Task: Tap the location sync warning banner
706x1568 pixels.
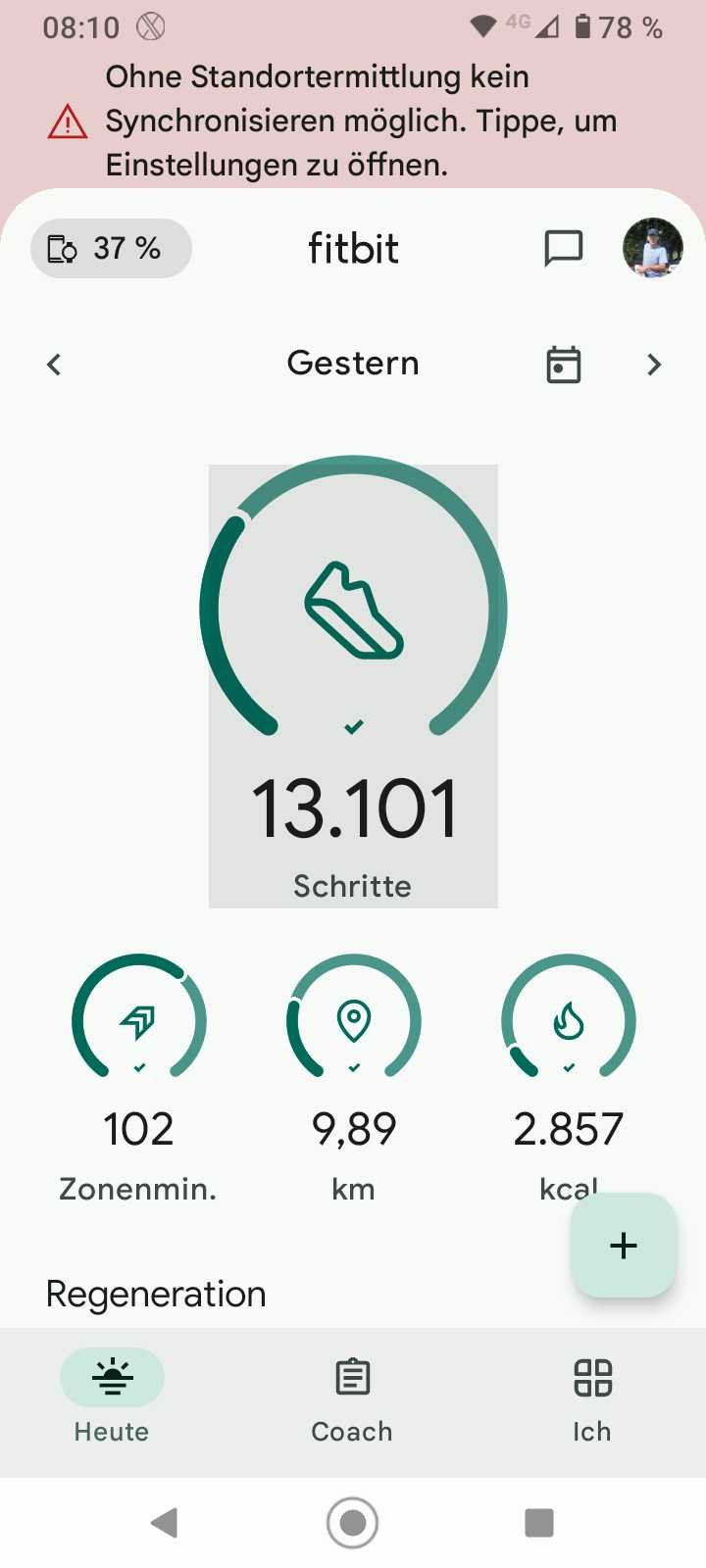Action: click(x=353, y=121)
